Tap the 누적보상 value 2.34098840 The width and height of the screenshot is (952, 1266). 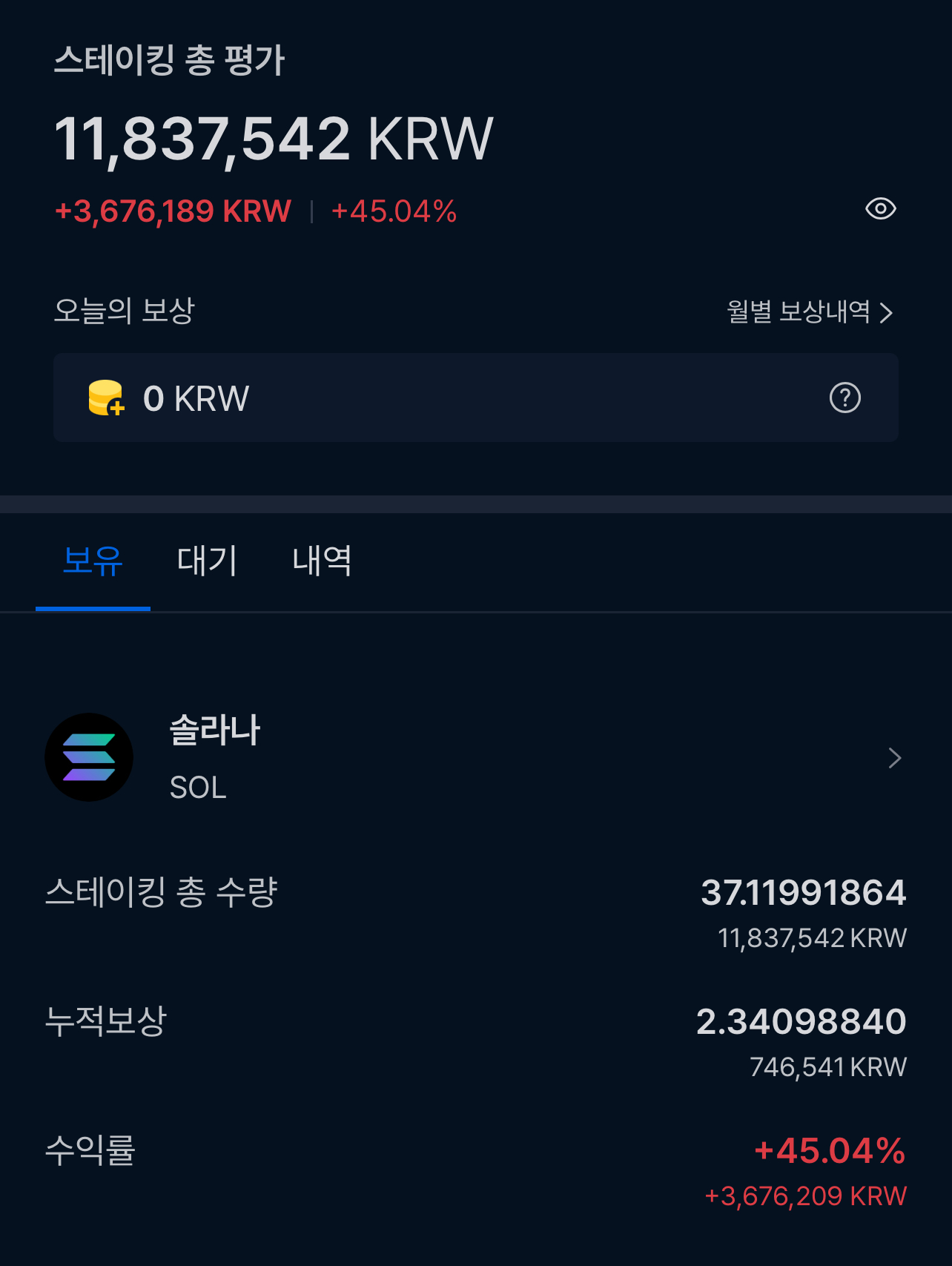(800, 1021)
